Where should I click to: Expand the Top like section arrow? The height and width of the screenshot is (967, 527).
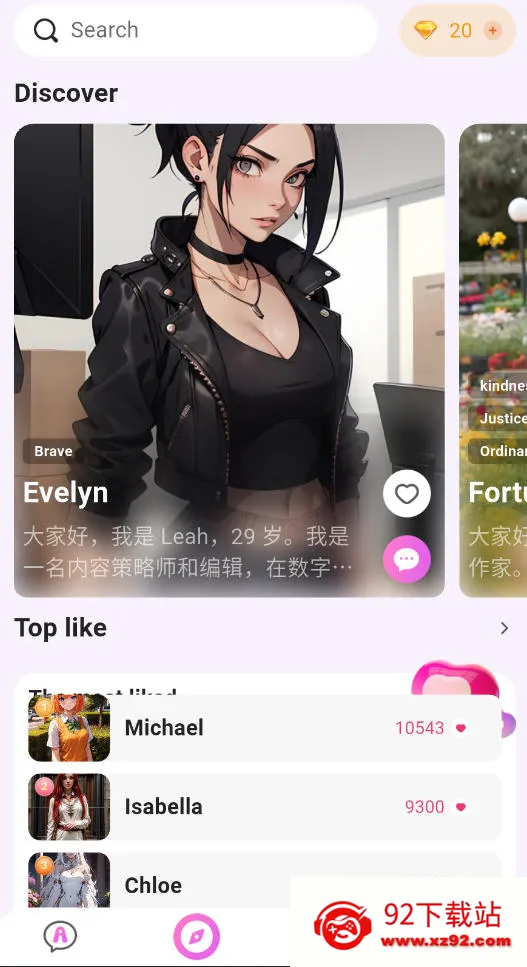[x=504, y=628]
